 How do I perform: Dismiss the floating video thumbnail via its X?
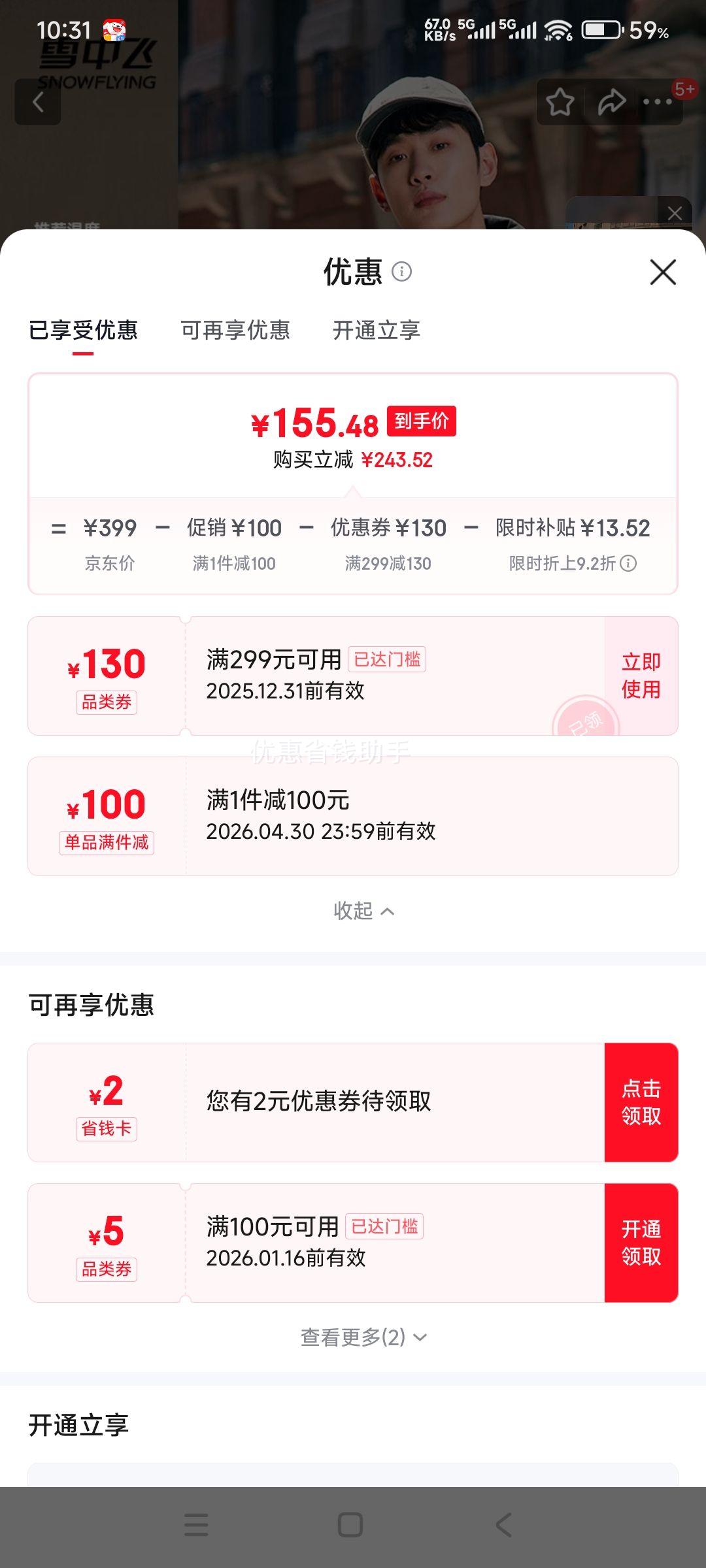coord(675,212)
